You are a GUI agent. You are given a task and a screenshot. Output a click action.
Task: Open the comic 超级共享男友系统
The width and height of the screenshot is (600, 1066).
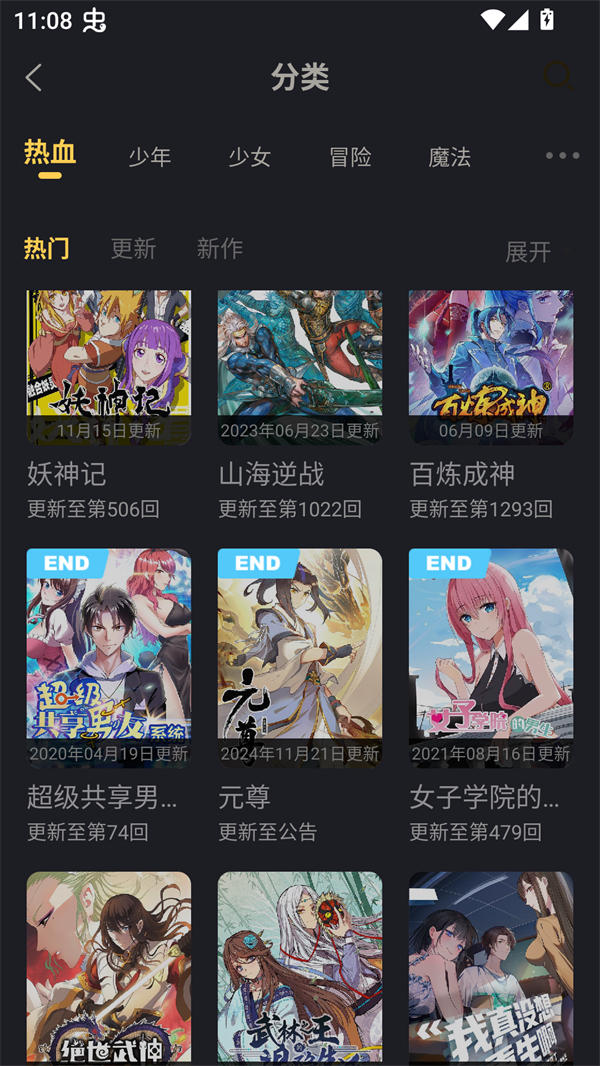109,657
